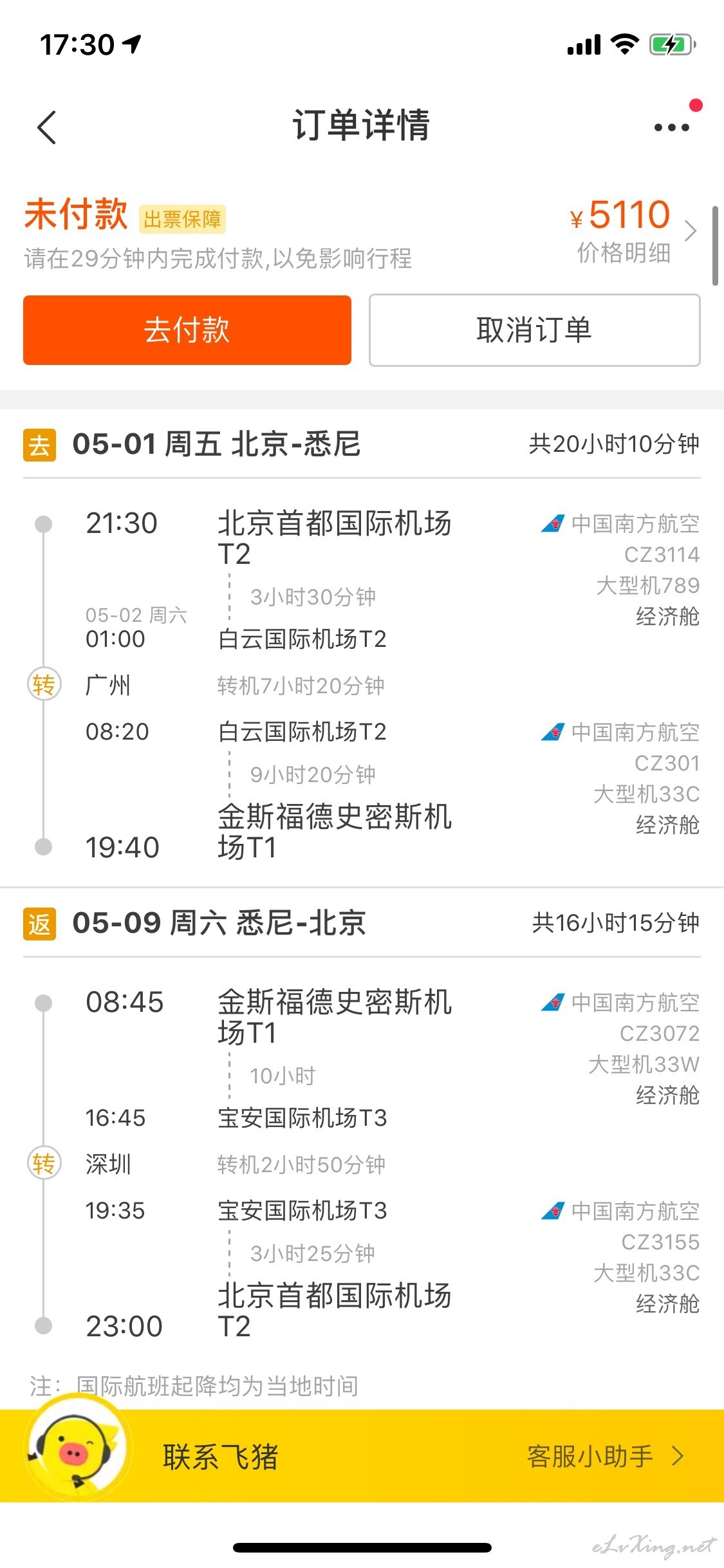Screen dimensions: 724x1568
Task: View the 价格明细 price breakdown
Action: [624, 253]
